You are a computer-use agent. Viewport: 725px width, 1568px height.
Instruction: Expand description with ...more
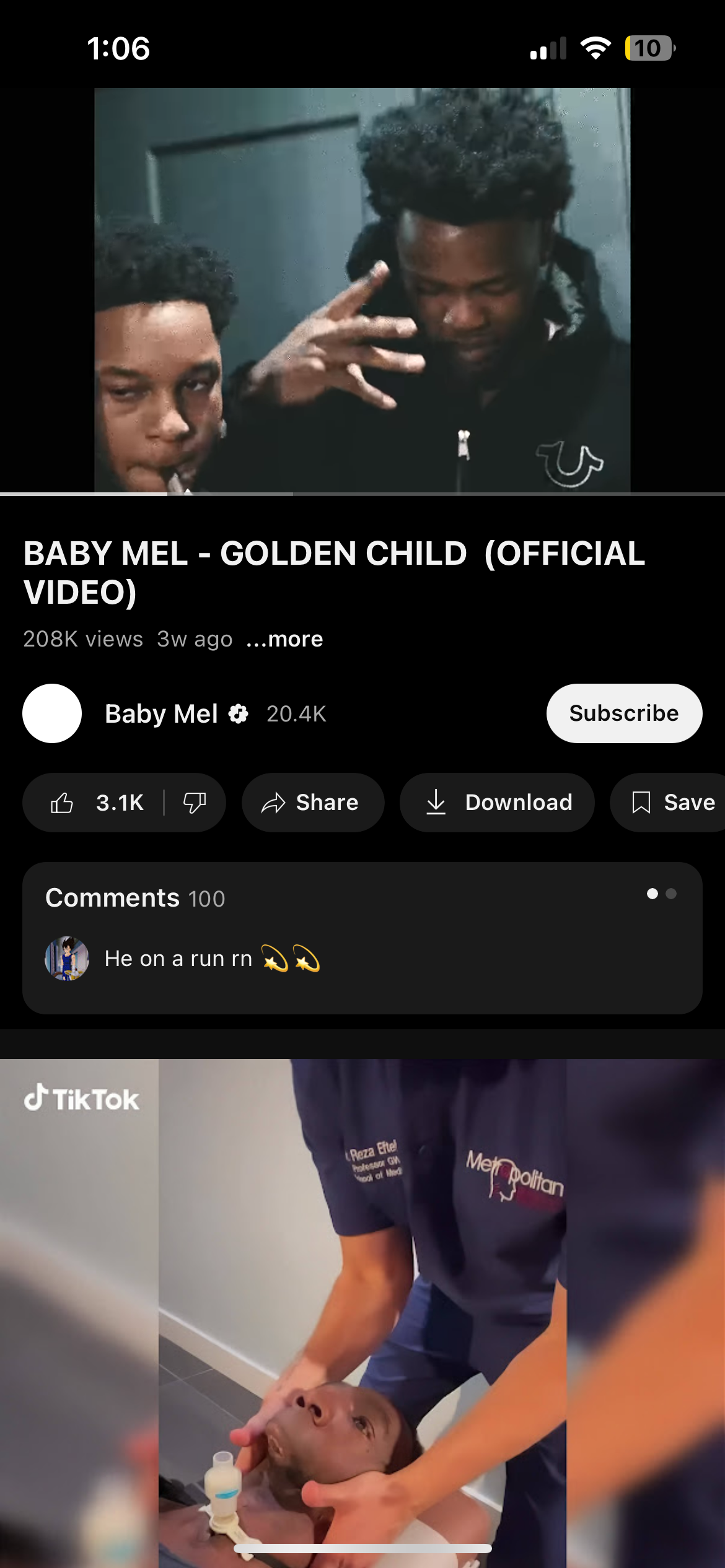tap(284, 639)
